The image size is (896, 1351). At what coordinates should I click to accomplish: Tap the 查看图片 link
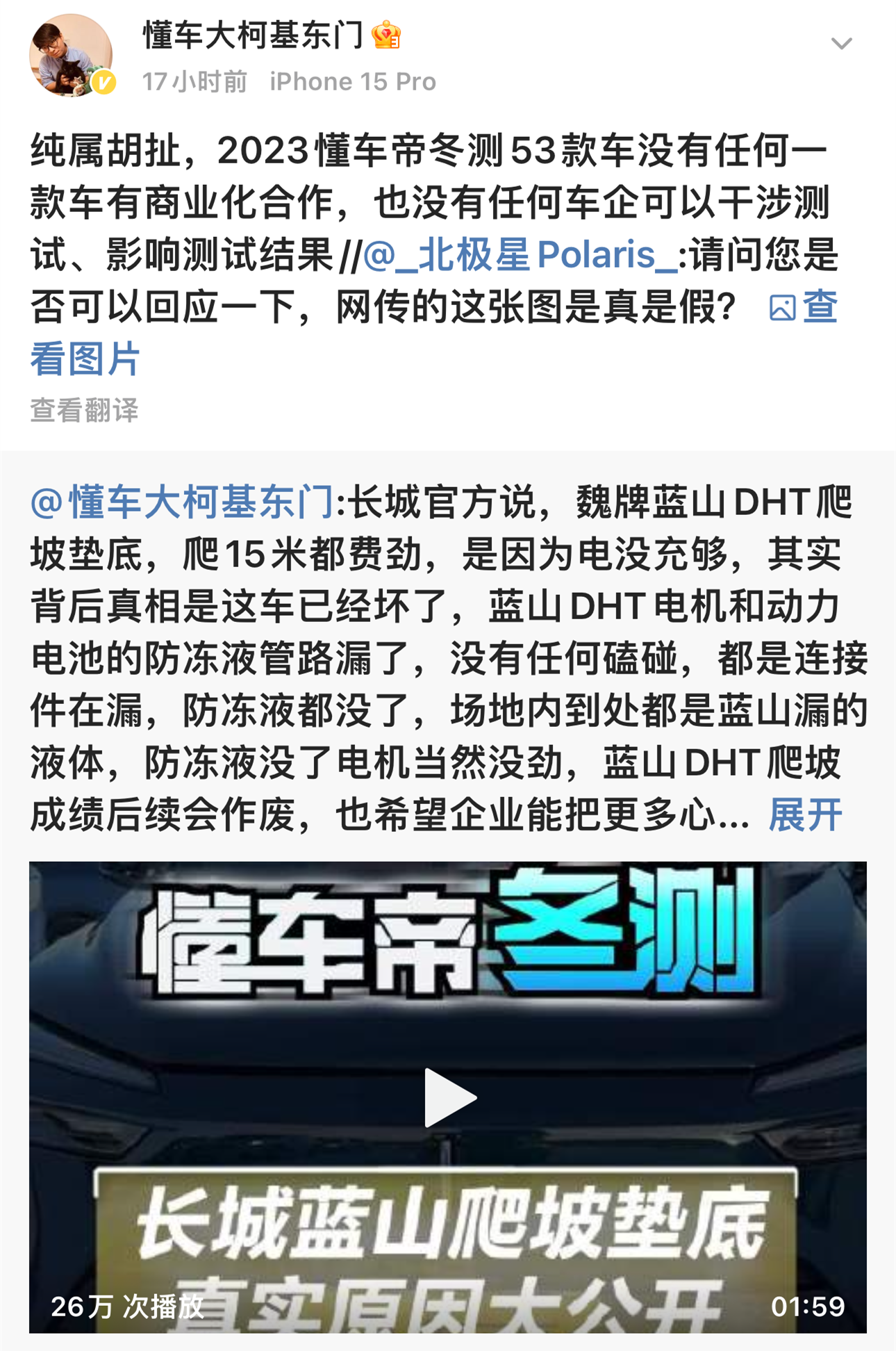point(85,359)
